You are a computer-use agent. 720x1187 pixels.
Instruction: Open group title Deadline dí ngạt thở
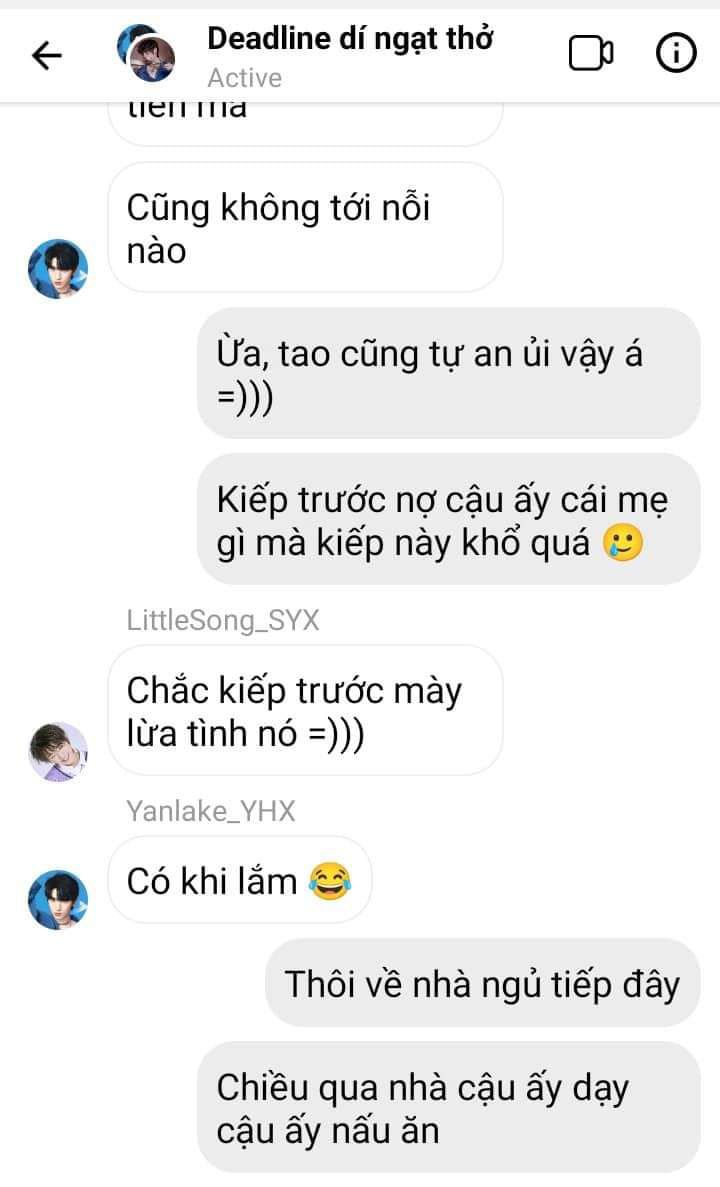tap(350, 39)
